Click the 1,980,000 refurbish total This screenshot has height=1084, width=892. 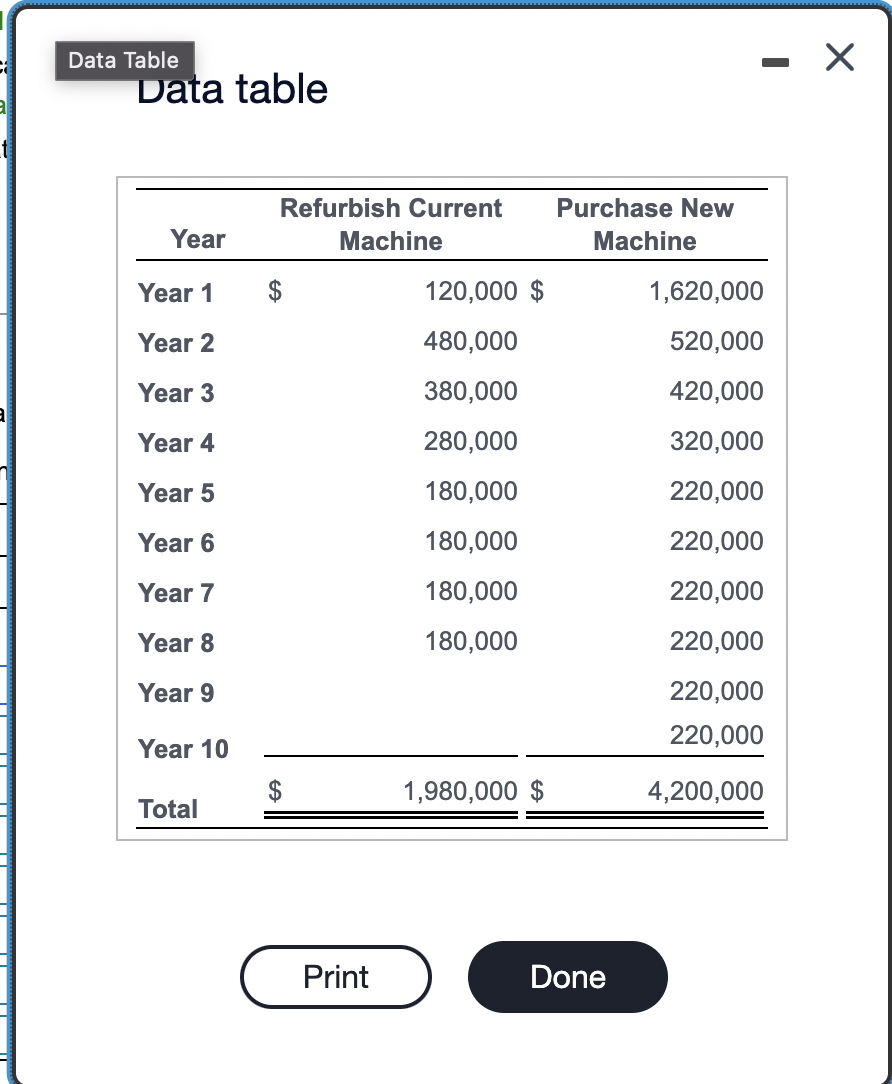click(x=460, y=791)
